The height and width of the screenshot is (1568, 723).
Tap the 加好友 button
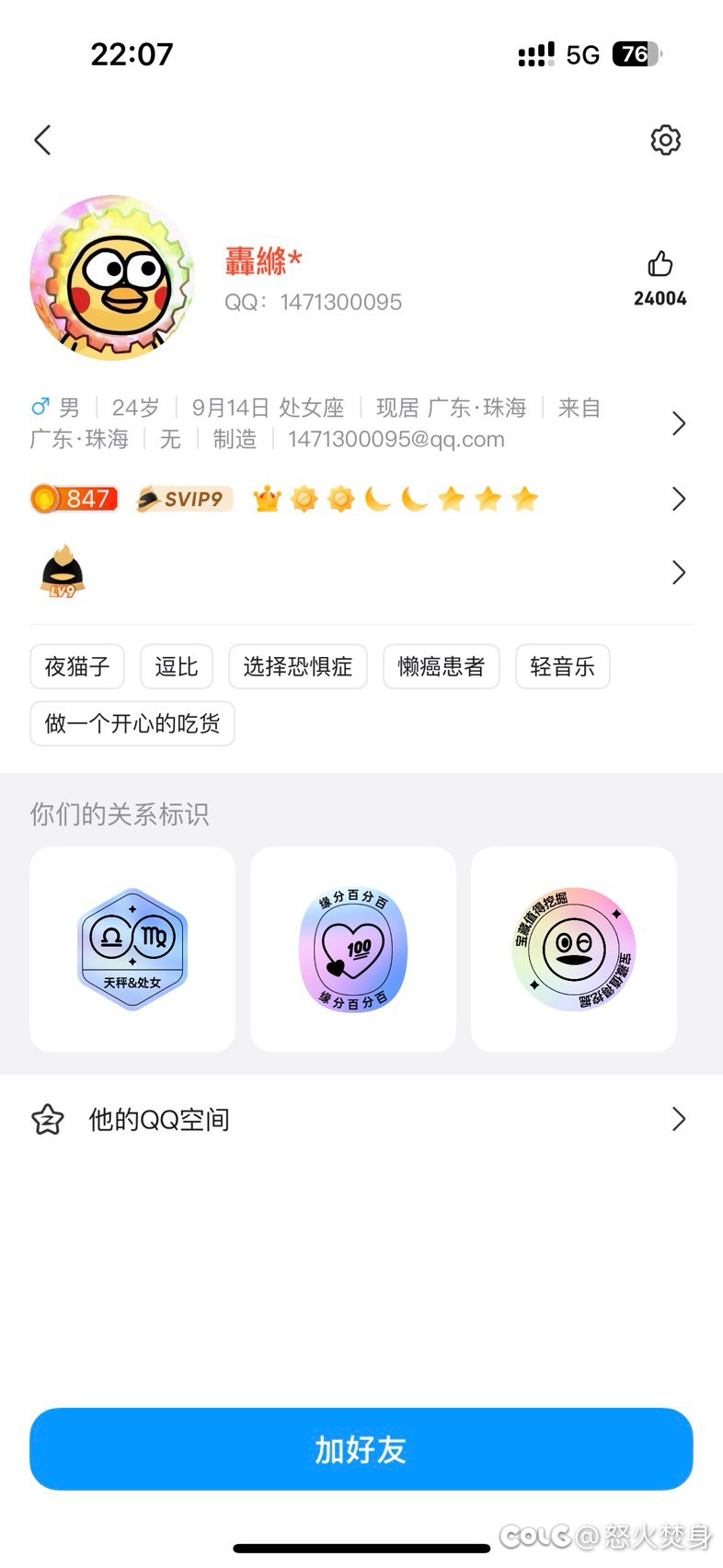click(361, 1449)
